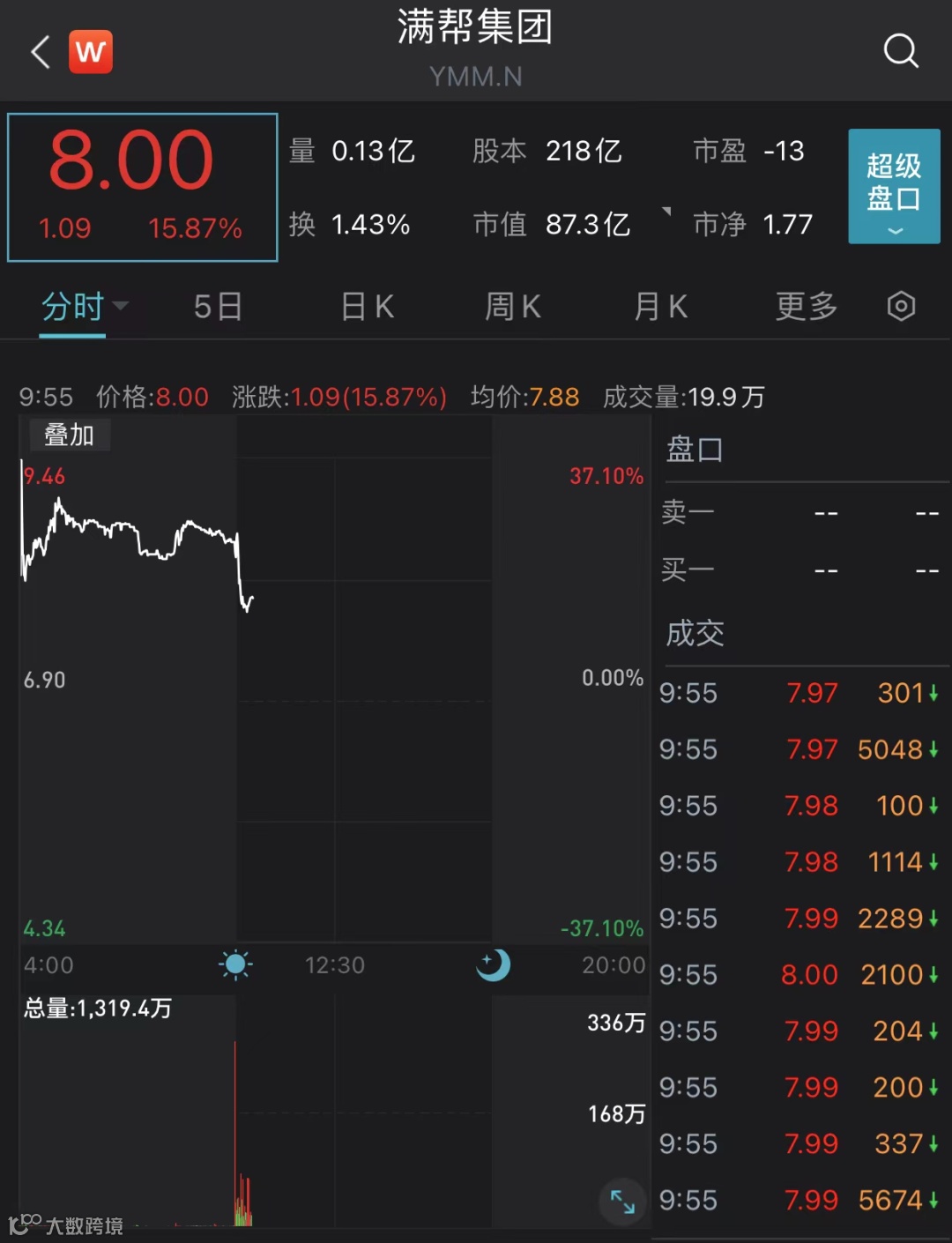
Task: Open 更多 chart period options
Action: coord(806,307)
